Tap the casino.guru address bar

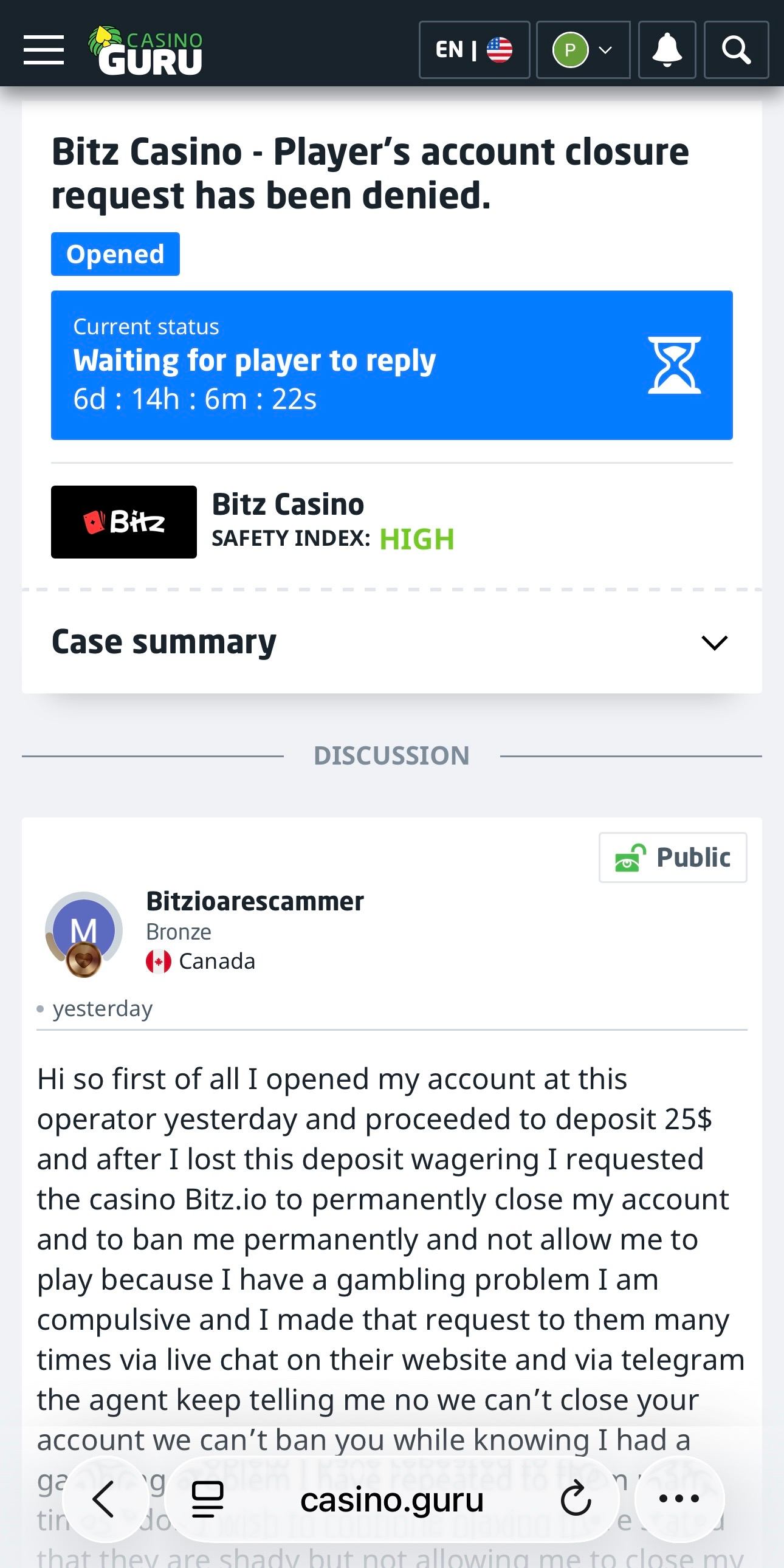[x=392, y=1500]
